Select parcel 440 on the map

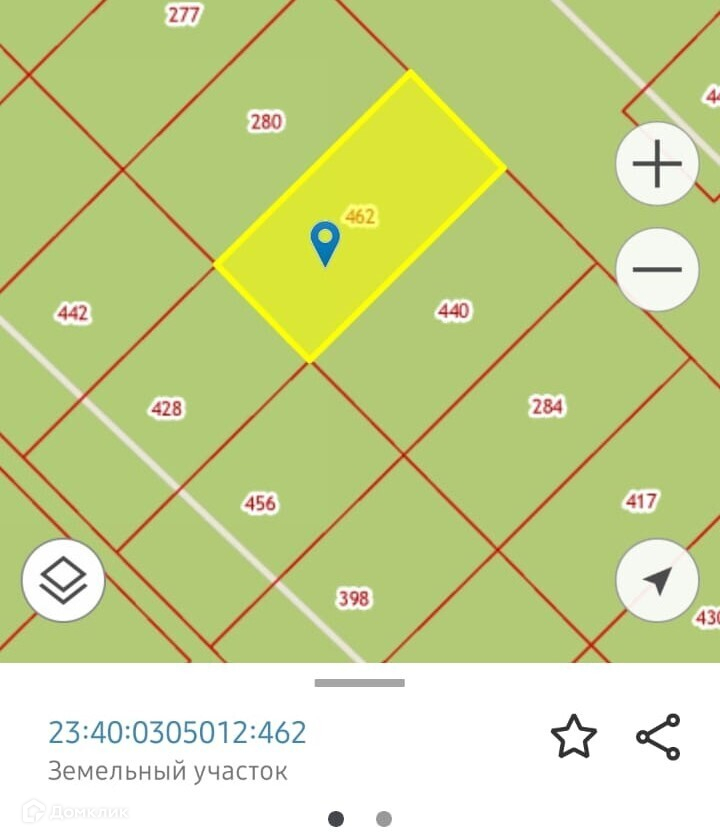[453, 311]
